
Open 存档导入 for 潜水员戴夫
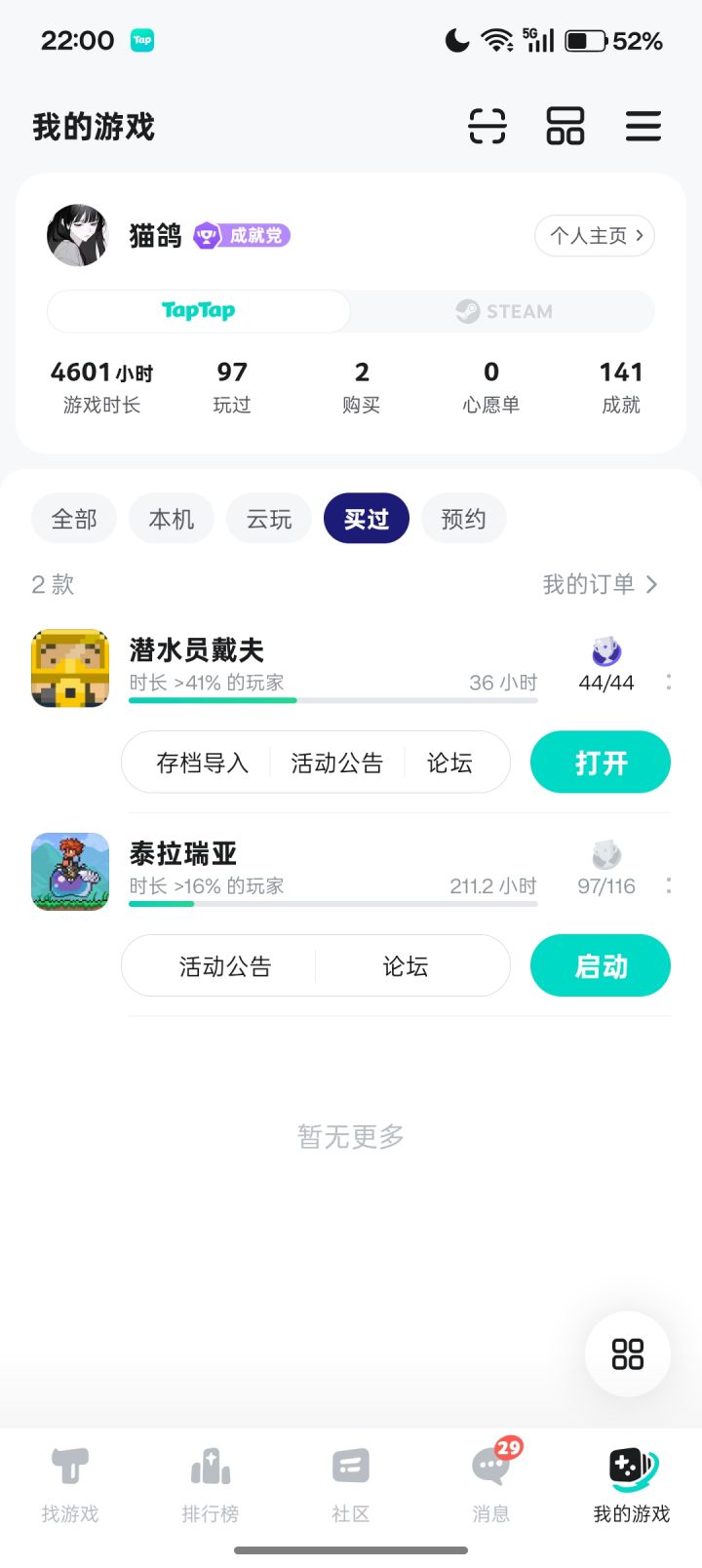point(202,763)
